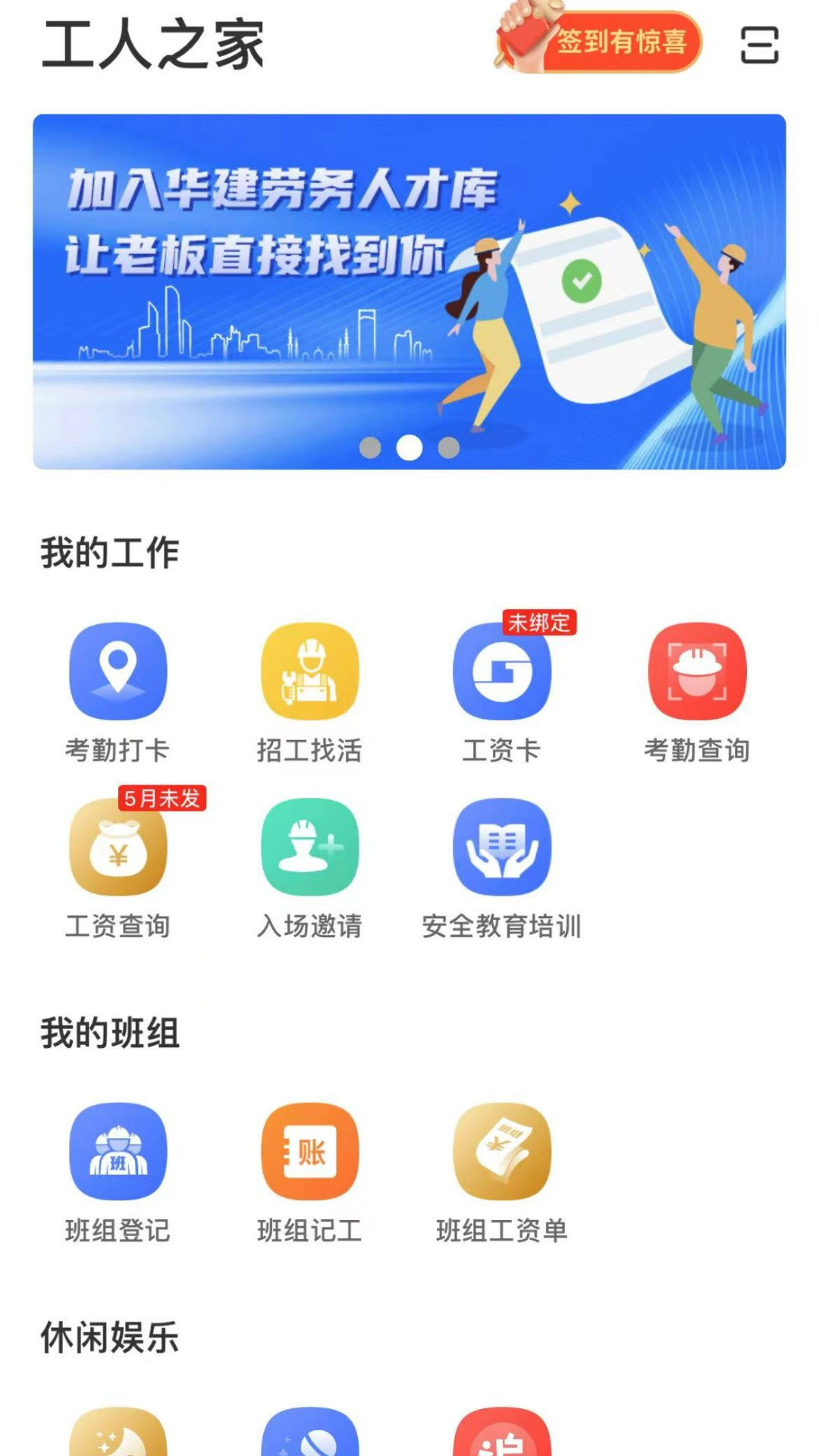This screenshot has width=819, height=1456.
Task: Tap the 5月未发 badge on 工资查询
Action: point(164,799)
